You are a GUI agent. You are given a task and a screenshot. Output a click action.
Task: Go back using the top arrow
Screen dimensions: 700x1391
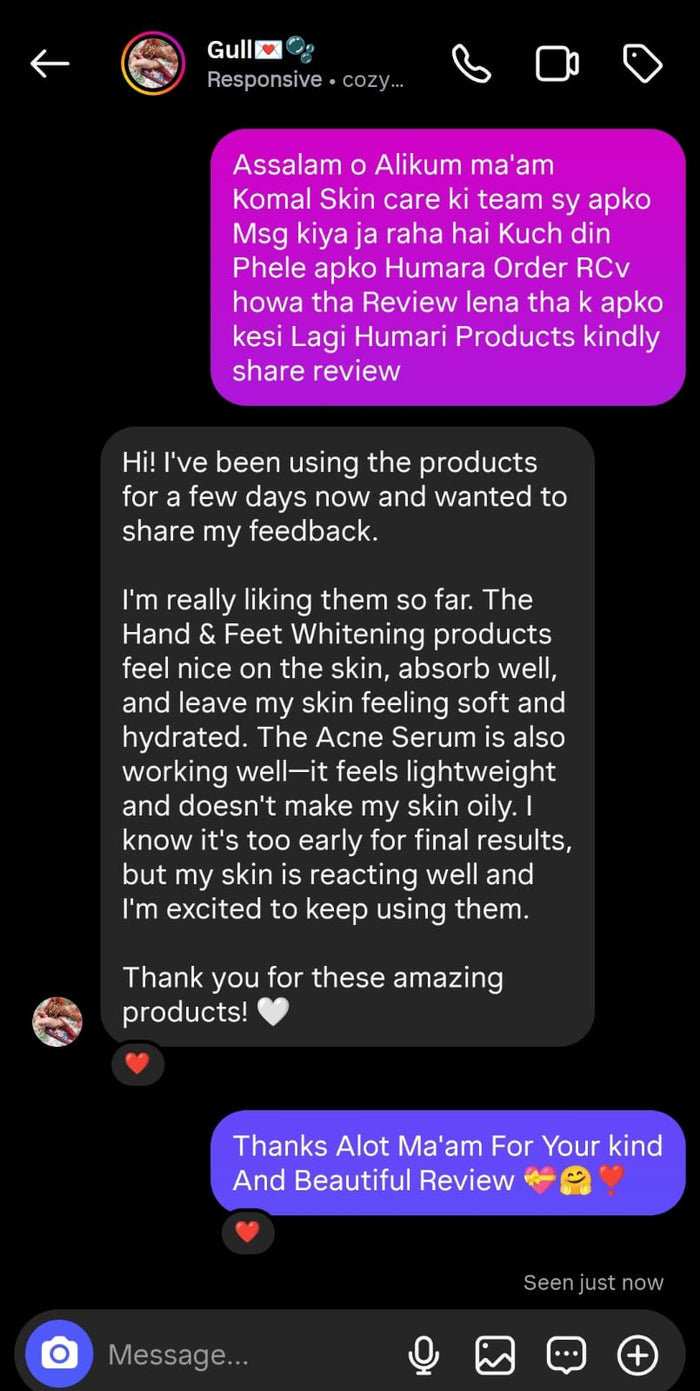49,64
